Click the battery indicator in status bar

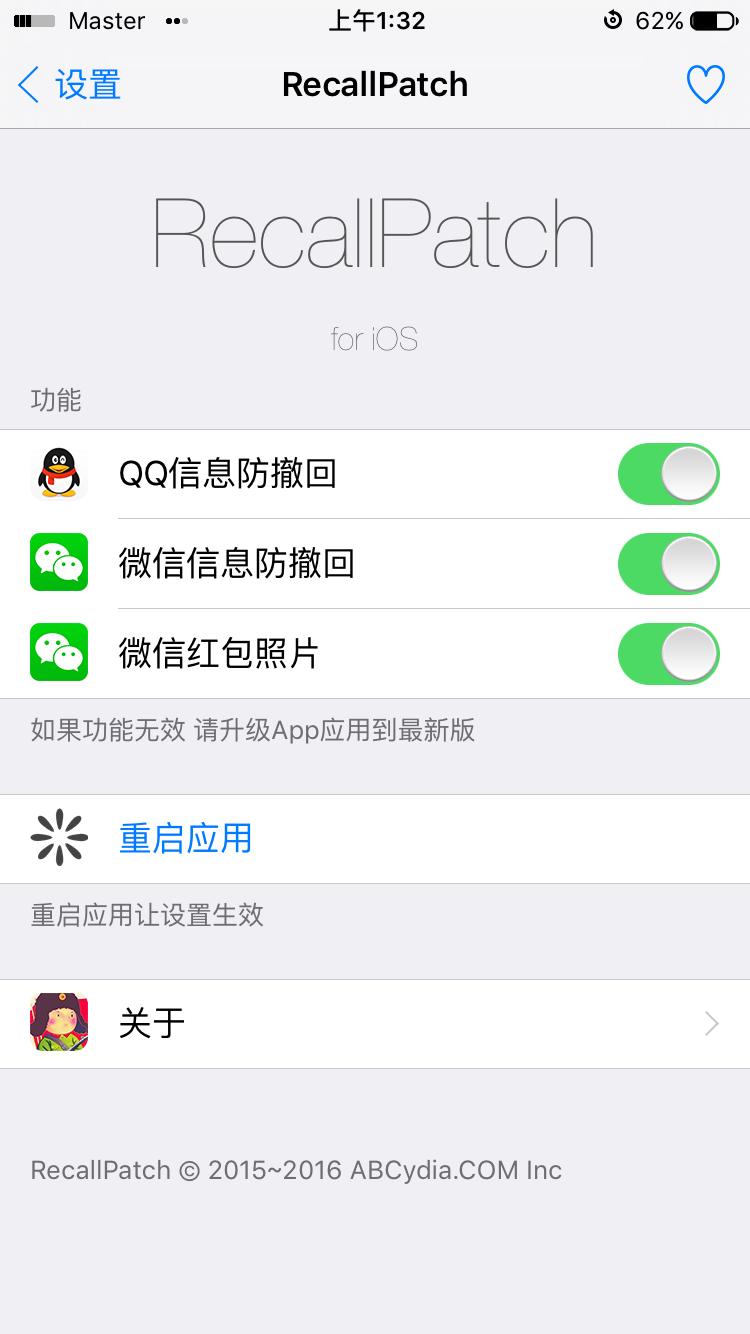point(710,18)
